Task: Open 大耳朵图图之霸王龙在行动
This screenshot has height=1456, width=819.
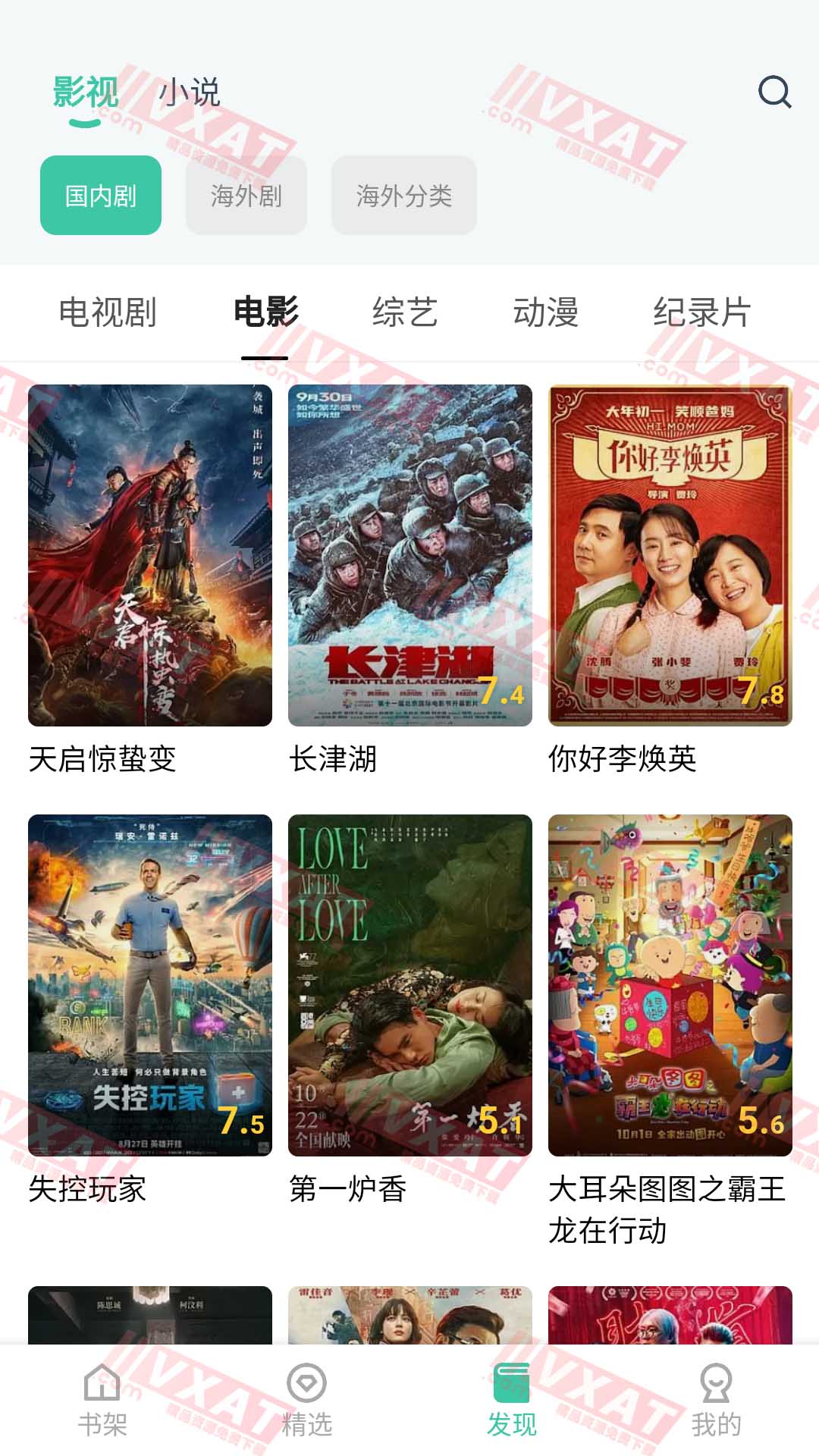Action: point(670,985)
